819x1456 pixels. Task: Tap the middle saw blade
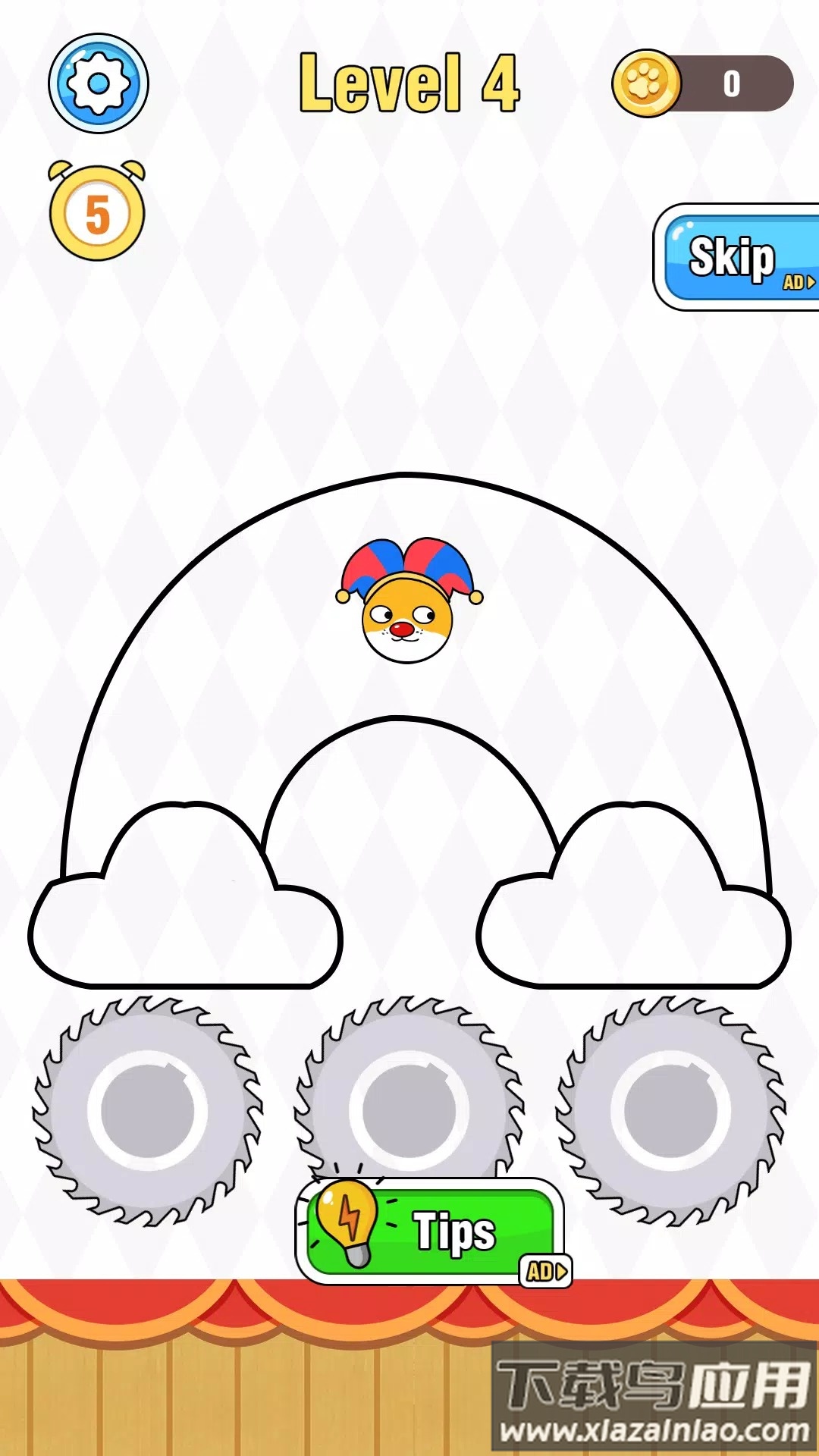[409, 1107]
